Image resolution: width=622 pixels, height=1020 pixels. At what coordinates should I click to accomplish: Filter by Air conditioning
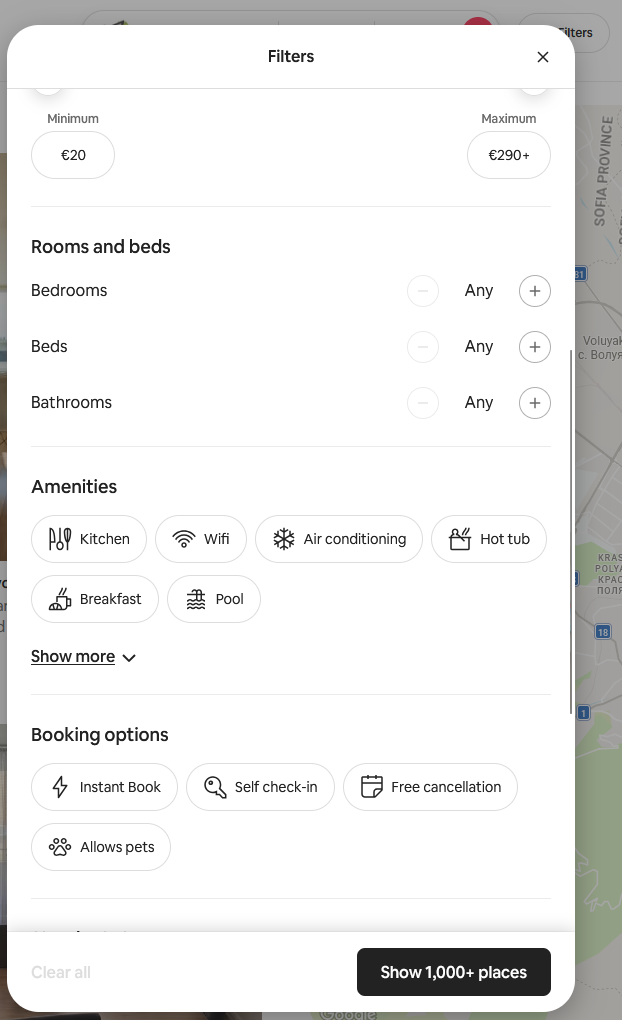point(339,539)
